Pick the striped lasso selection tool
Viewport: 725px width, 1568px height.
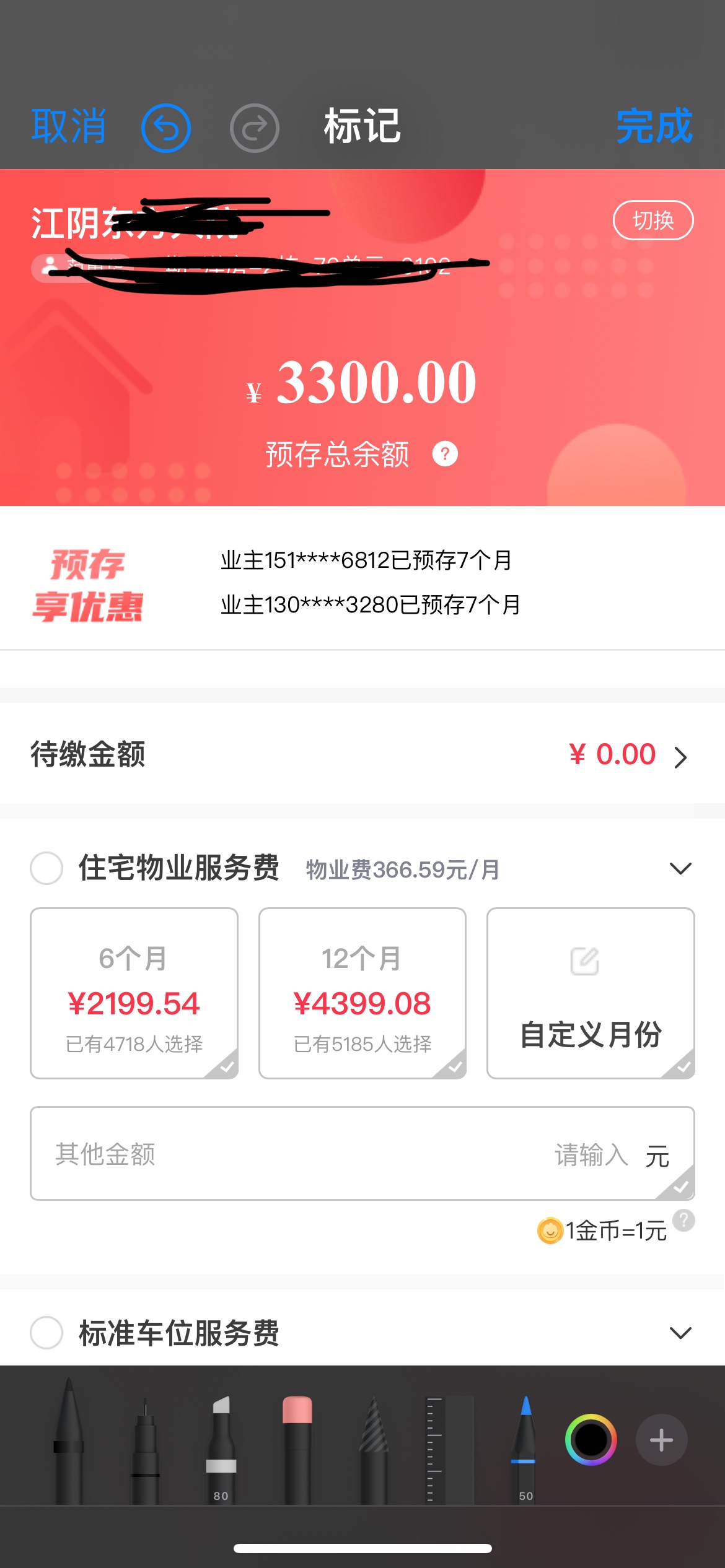click(x=374, y=1449)
